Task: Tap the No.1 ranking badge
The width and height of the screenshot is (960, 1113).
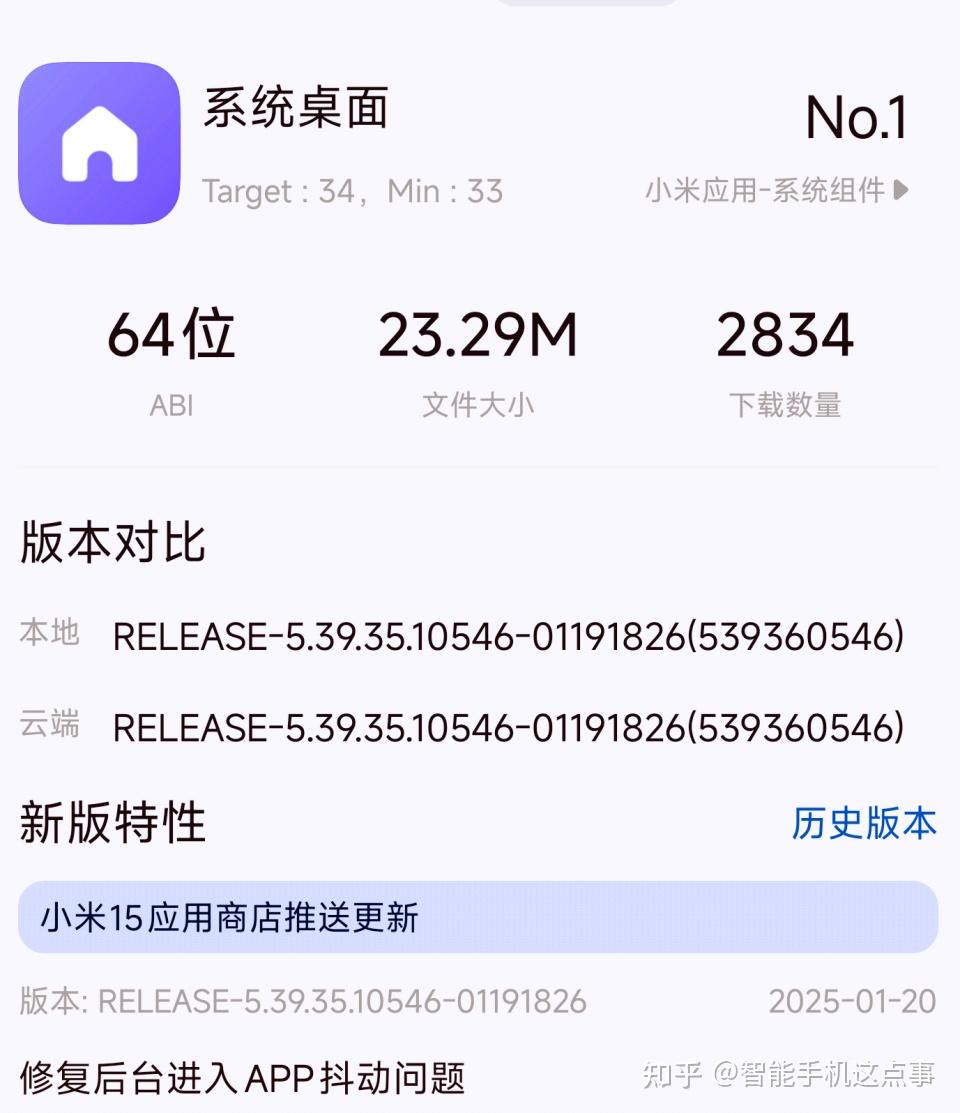Action: [858, 117]
